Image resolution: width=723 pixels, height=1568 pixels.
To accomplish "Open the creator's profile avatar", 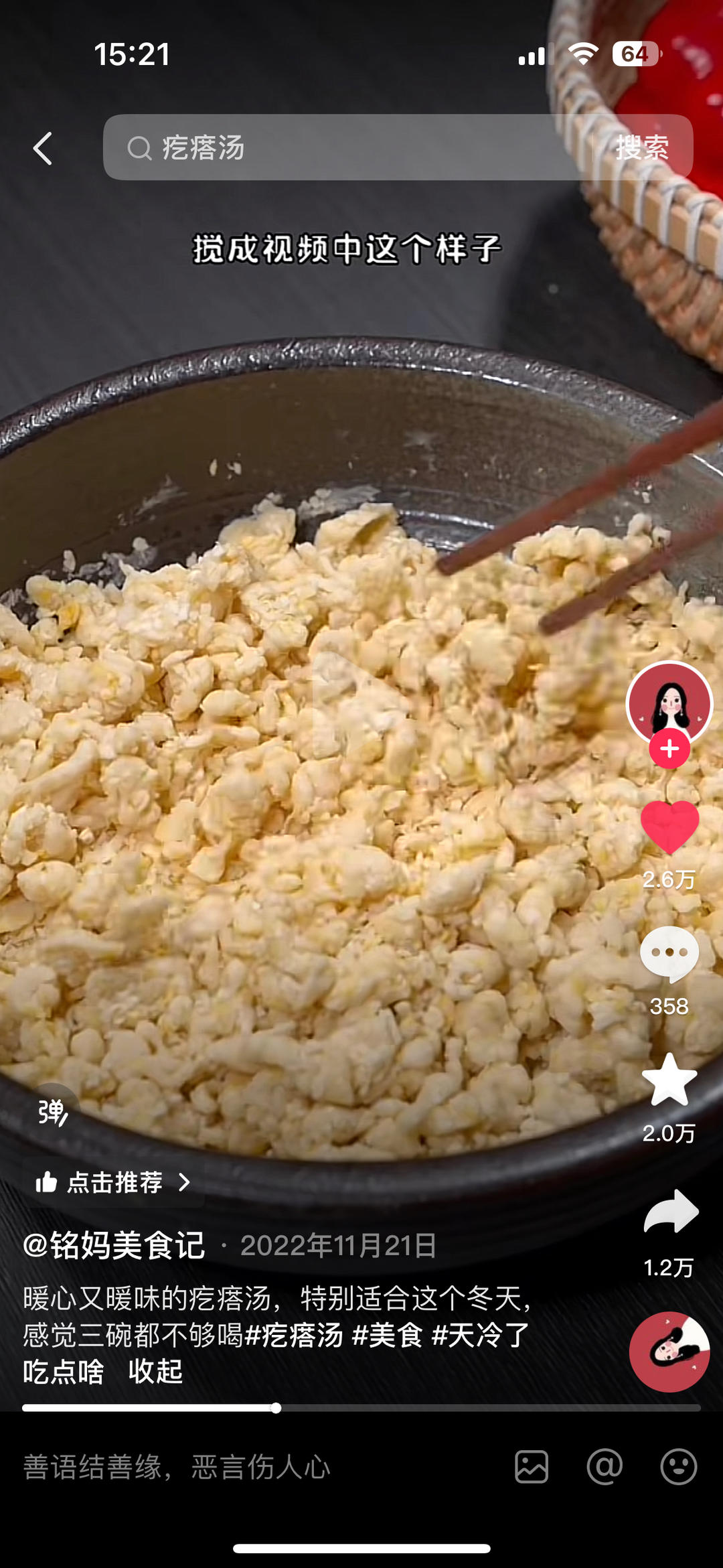I will (669, 703).
